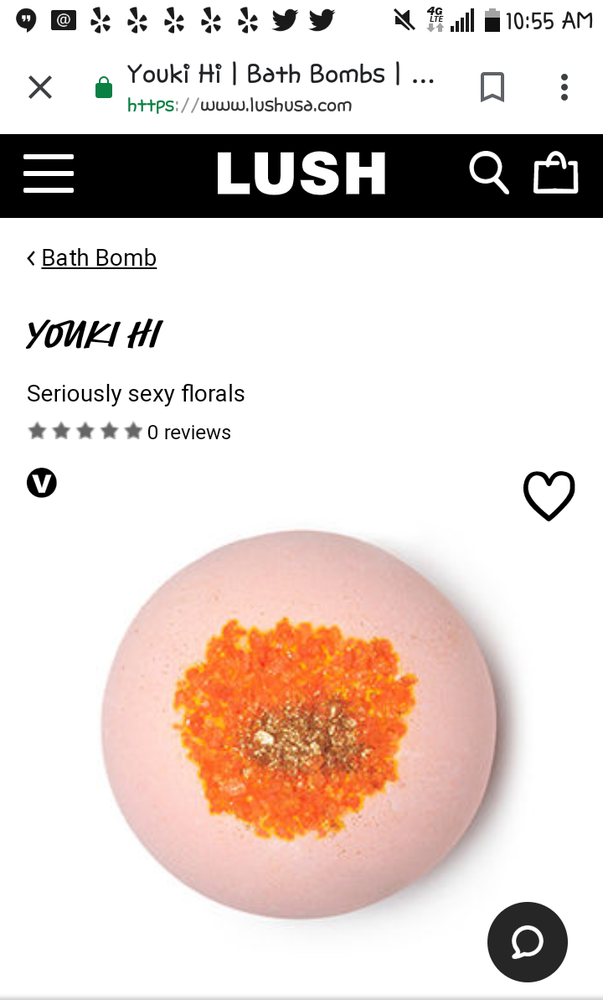Open the browser overflow menu
603x1000 pixels.
click(x=564, y=88)
